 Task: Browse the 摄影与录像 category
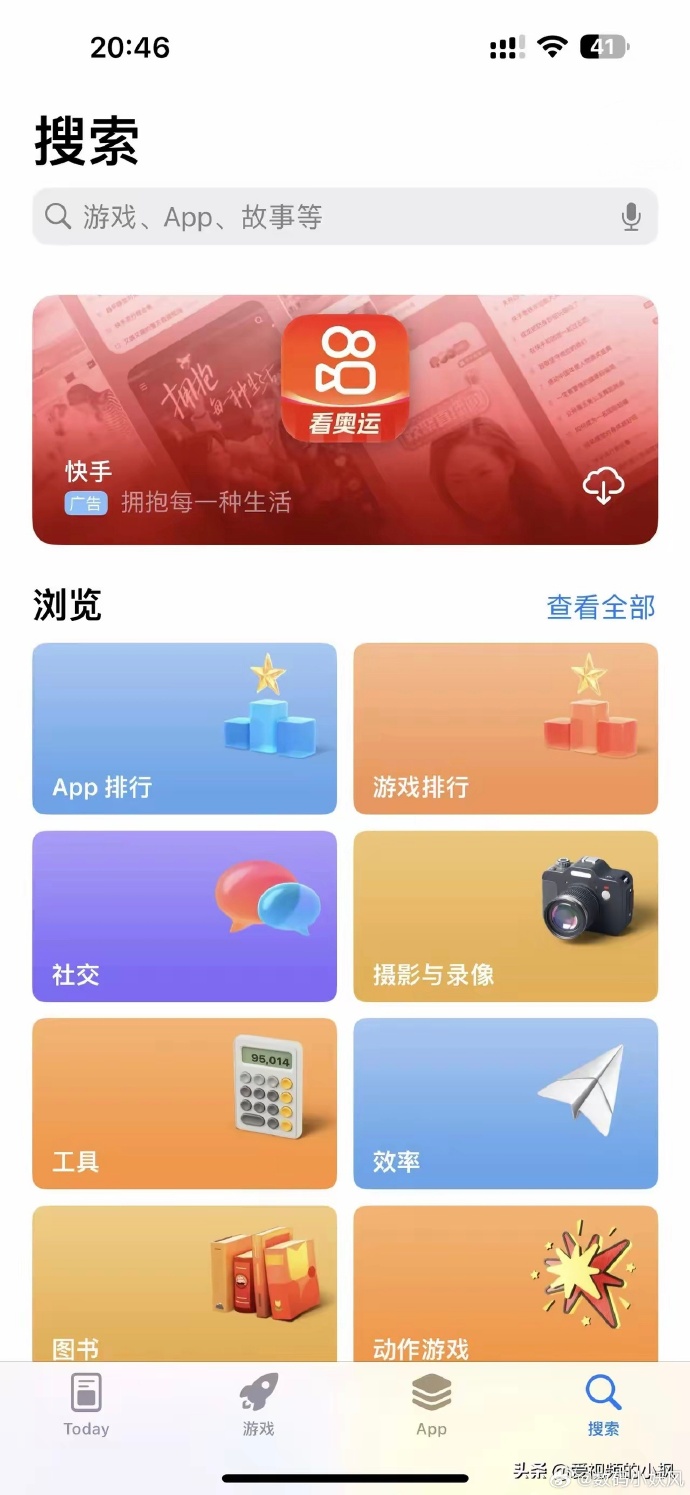(506, 916)
